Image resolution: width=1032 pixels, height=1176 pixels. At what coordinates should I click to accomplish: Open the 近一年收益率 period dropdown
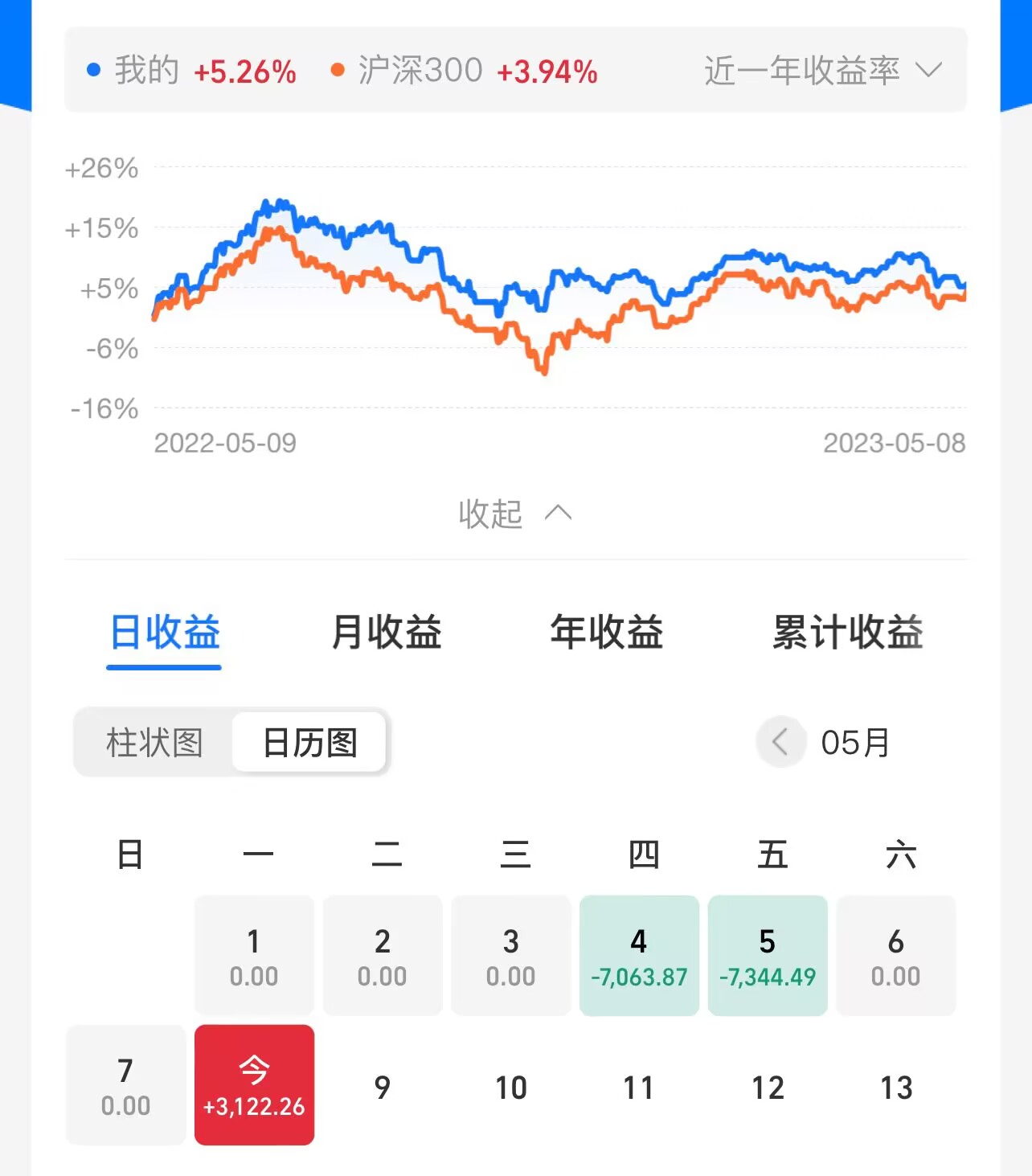coord(821,71)
